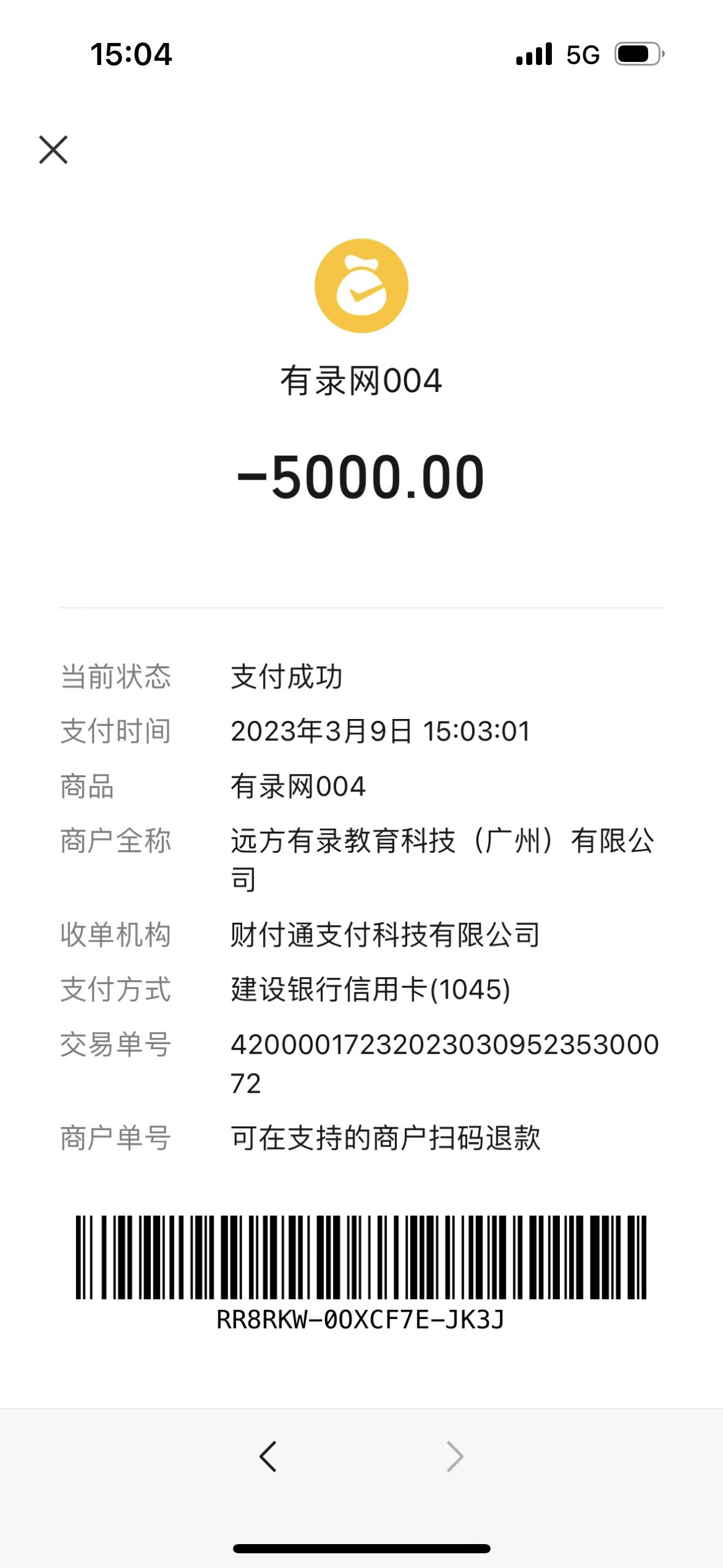The height and width of the screenshot is (1568, 723).
Task: Close the payment details page
Action: pyautogui.click(x=53, y=150)
